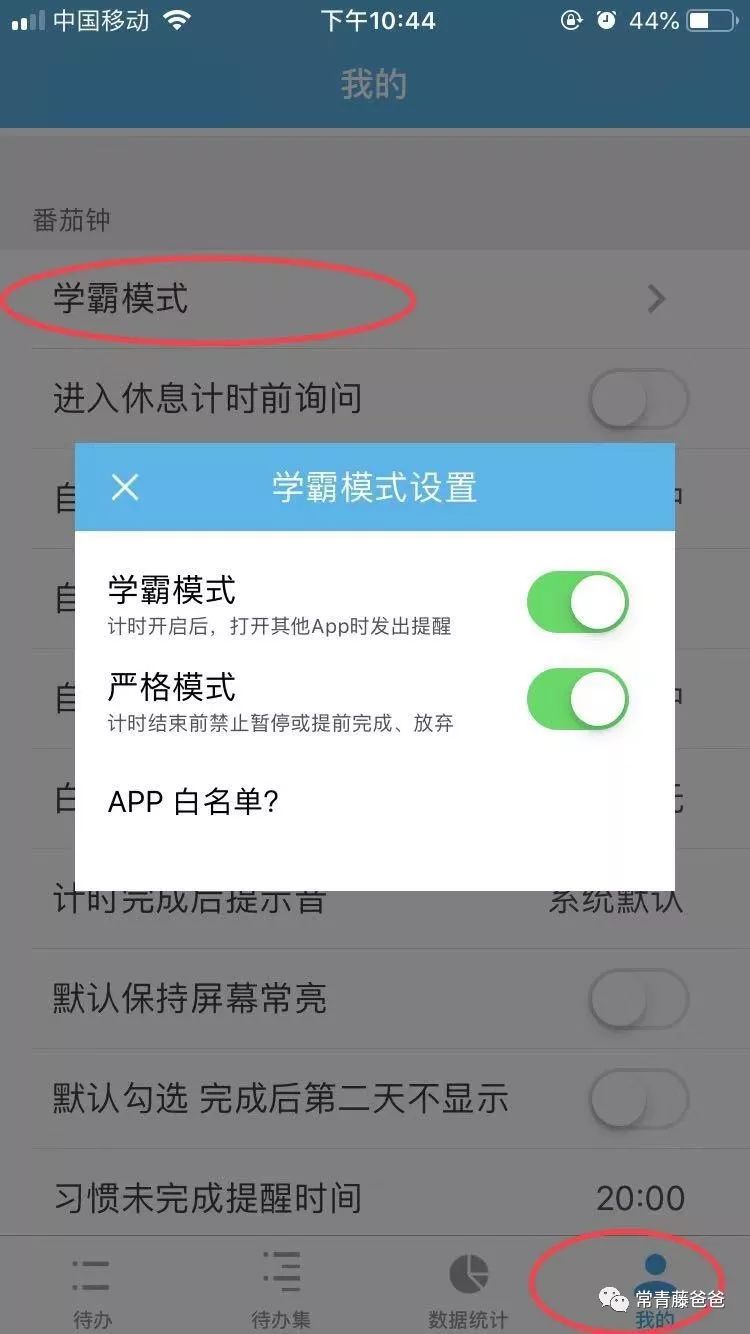Screen dimensions: 750x1334
Task: Expand the 学霸模式 row via its chevron
Action: (x=657, y=298)
